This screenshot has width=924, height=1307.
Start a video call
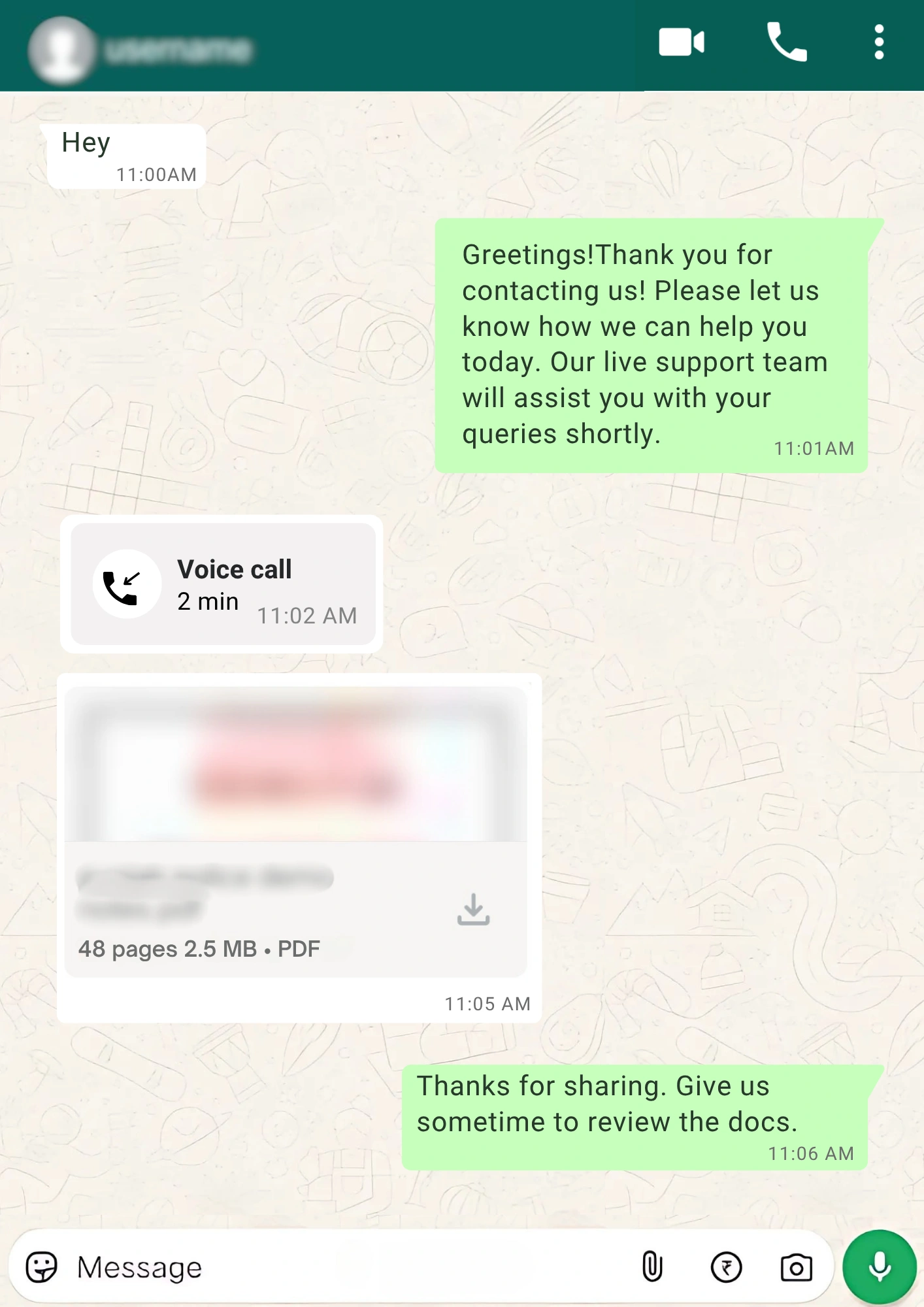681,43
